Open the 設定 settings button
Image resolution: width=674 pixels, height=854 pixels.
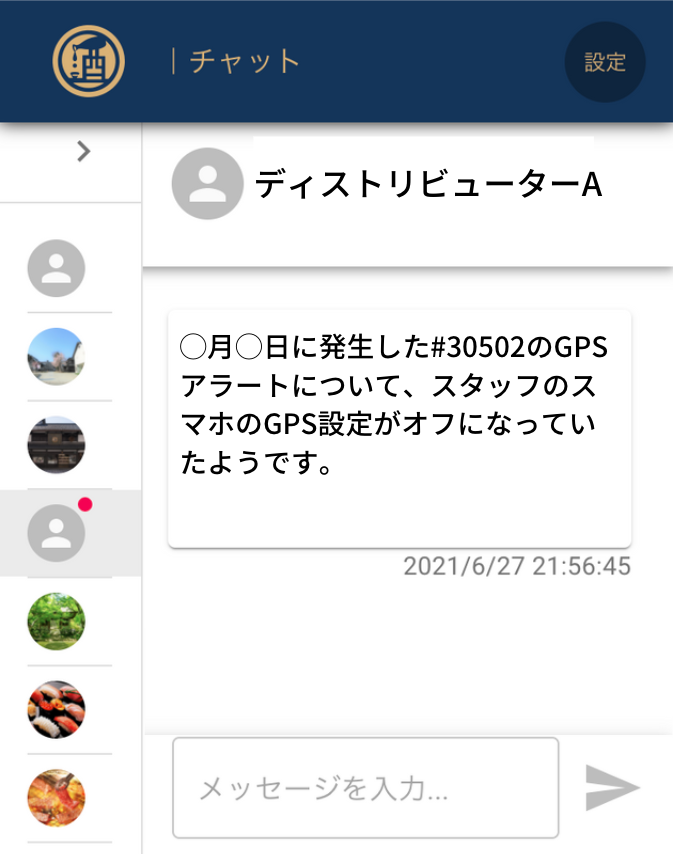(605, 62)
